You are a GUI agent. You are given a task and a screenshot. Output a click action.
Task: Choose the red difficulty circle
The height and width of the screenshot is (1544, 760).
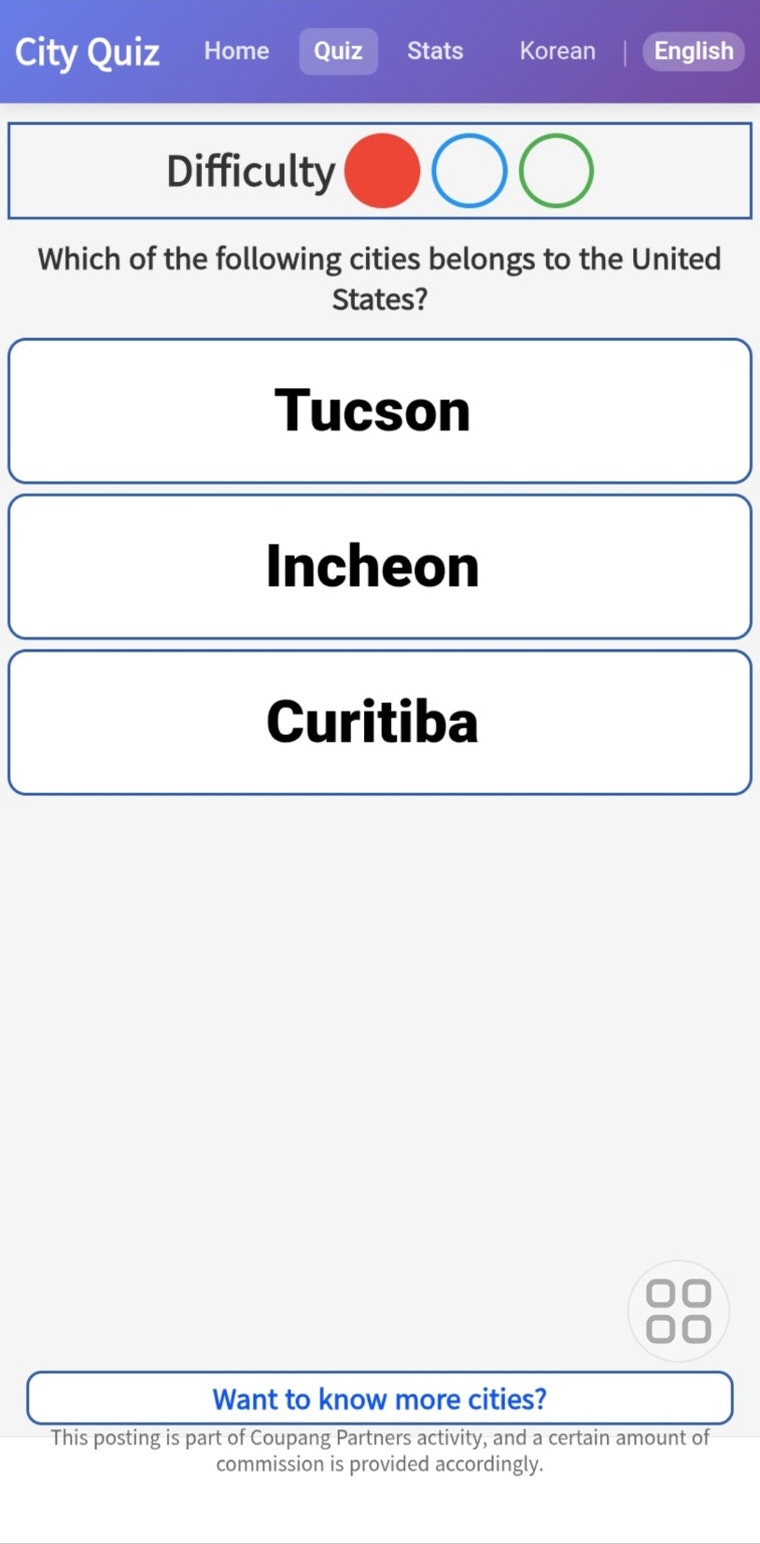coord(382,171)
